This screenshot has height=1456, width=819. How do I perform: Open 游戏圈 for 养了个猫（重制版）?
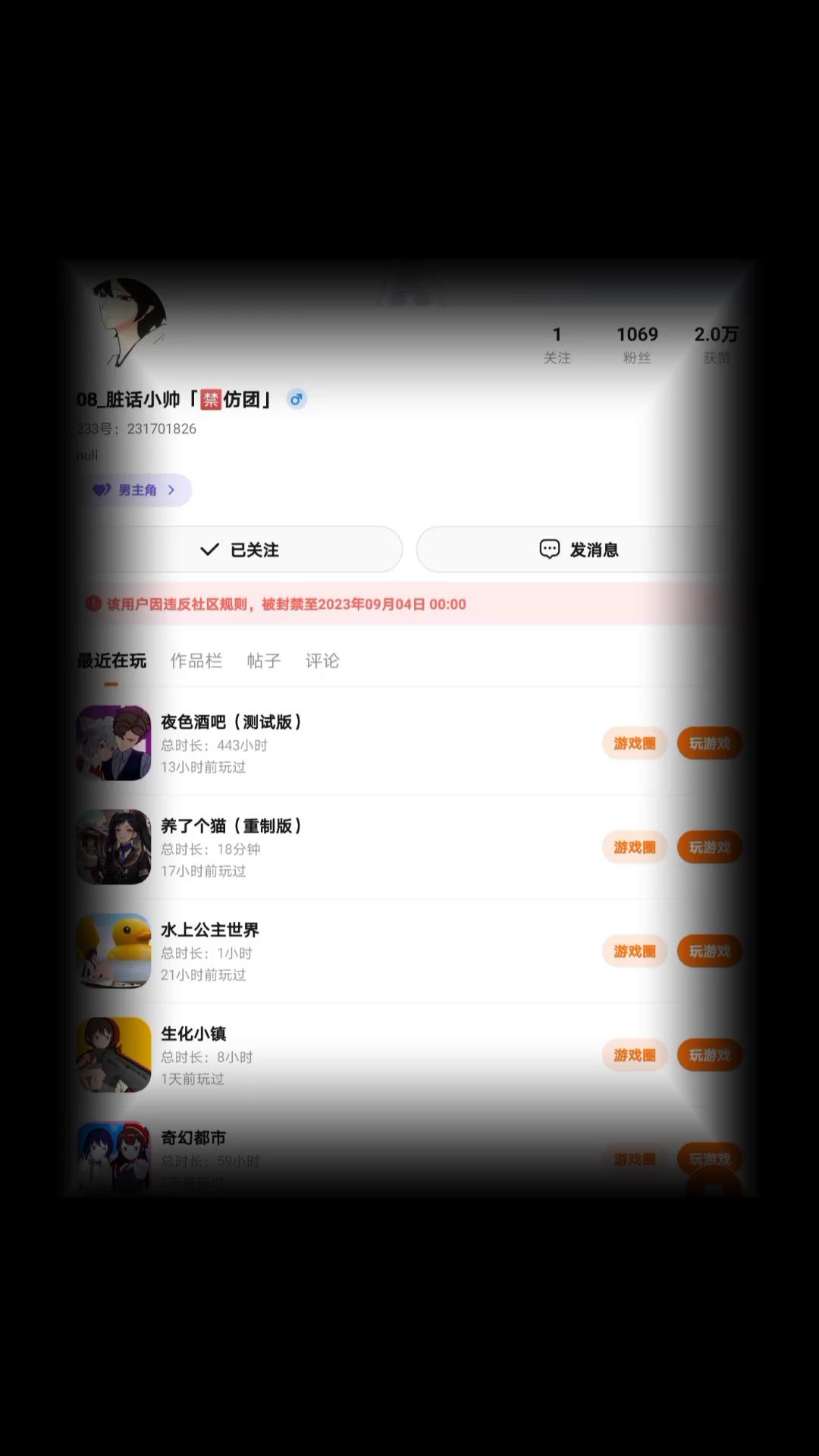pos(635,847)
